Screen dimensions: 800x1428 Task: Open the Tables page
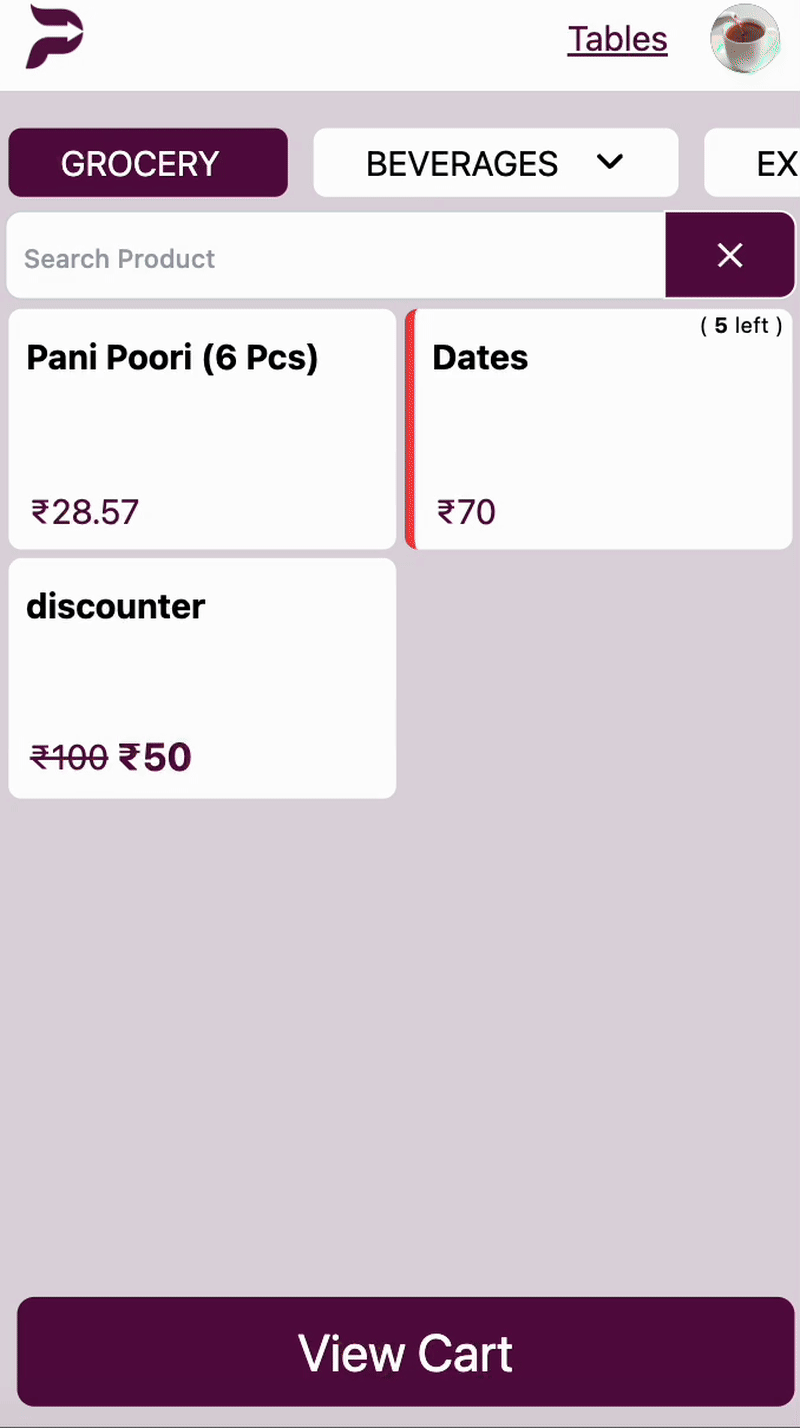[x=617, y=39]
